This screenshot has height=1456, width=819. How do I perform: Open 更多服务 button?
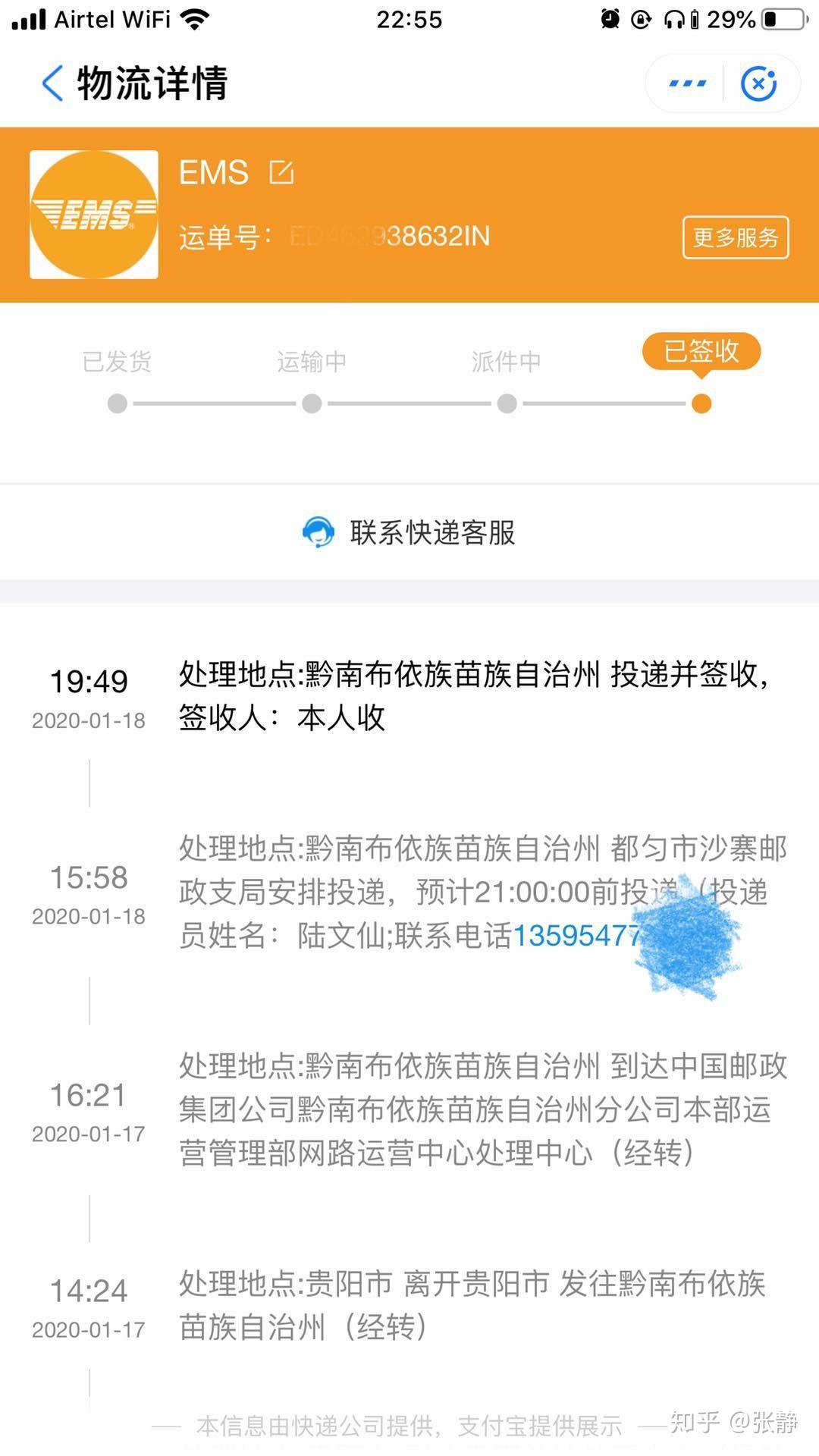point(736,237)
